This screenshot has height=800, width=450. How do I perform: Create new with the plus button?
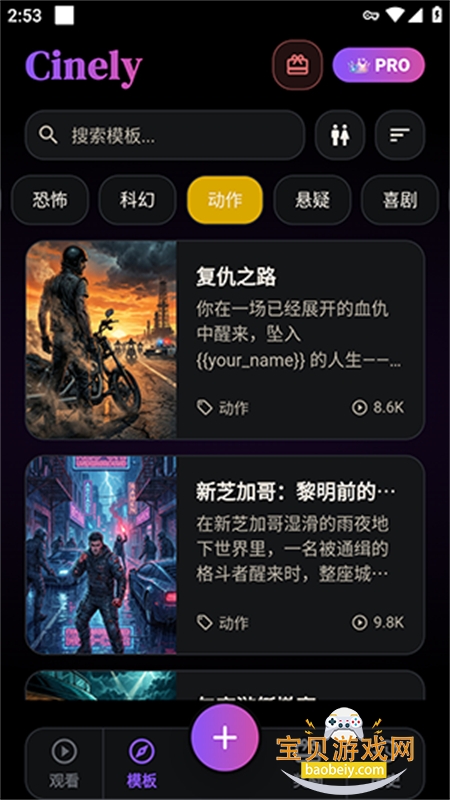pos(225,738)
